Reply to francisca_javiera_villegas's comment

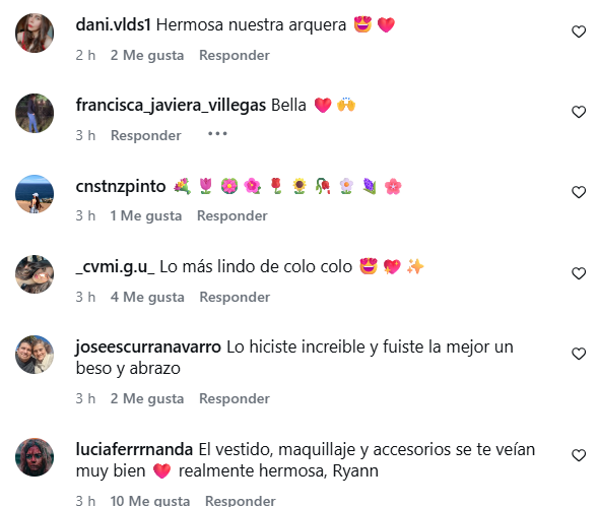(146, 135)
